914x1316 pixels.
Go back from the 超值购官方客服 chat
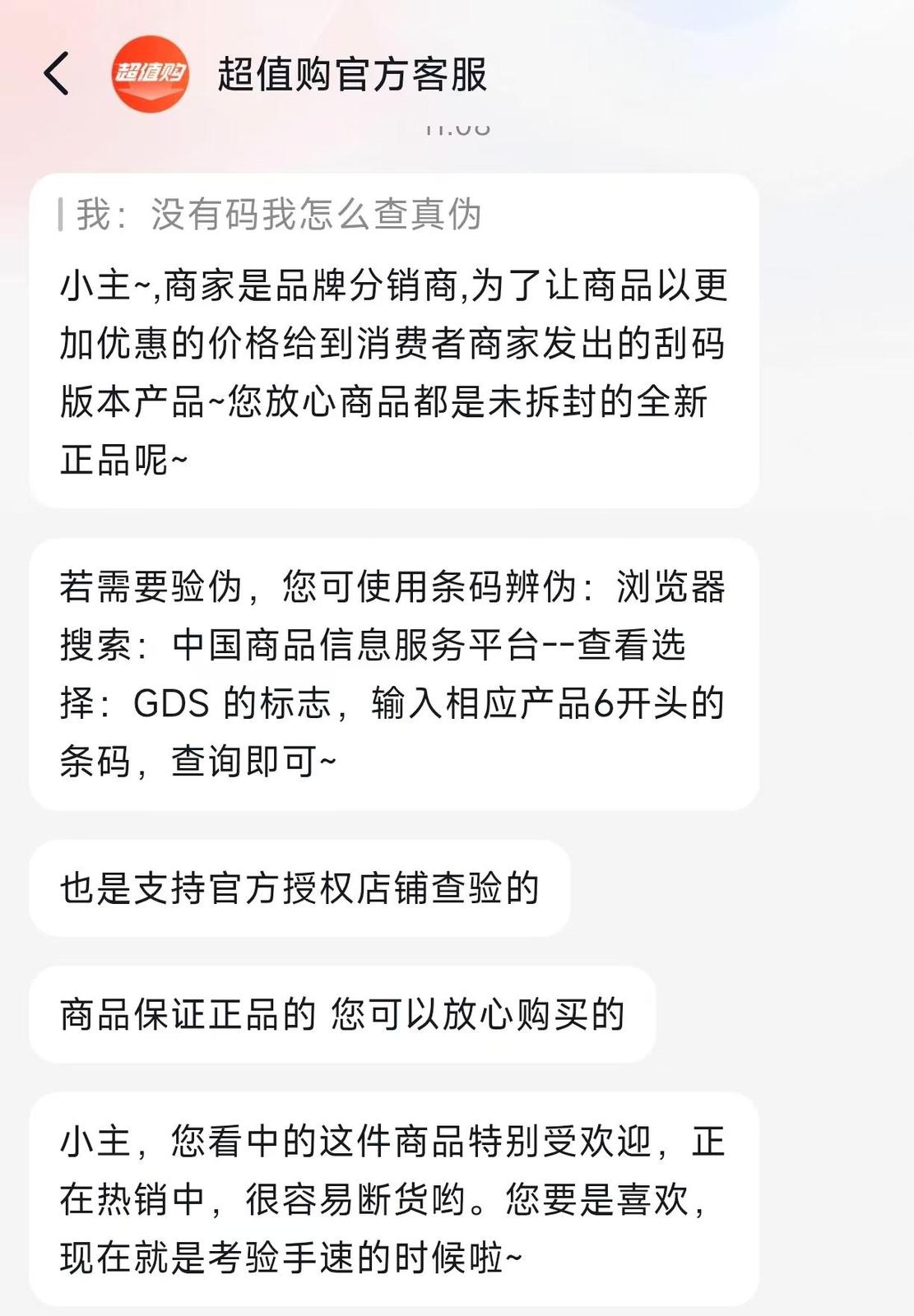tap(56, 74)
